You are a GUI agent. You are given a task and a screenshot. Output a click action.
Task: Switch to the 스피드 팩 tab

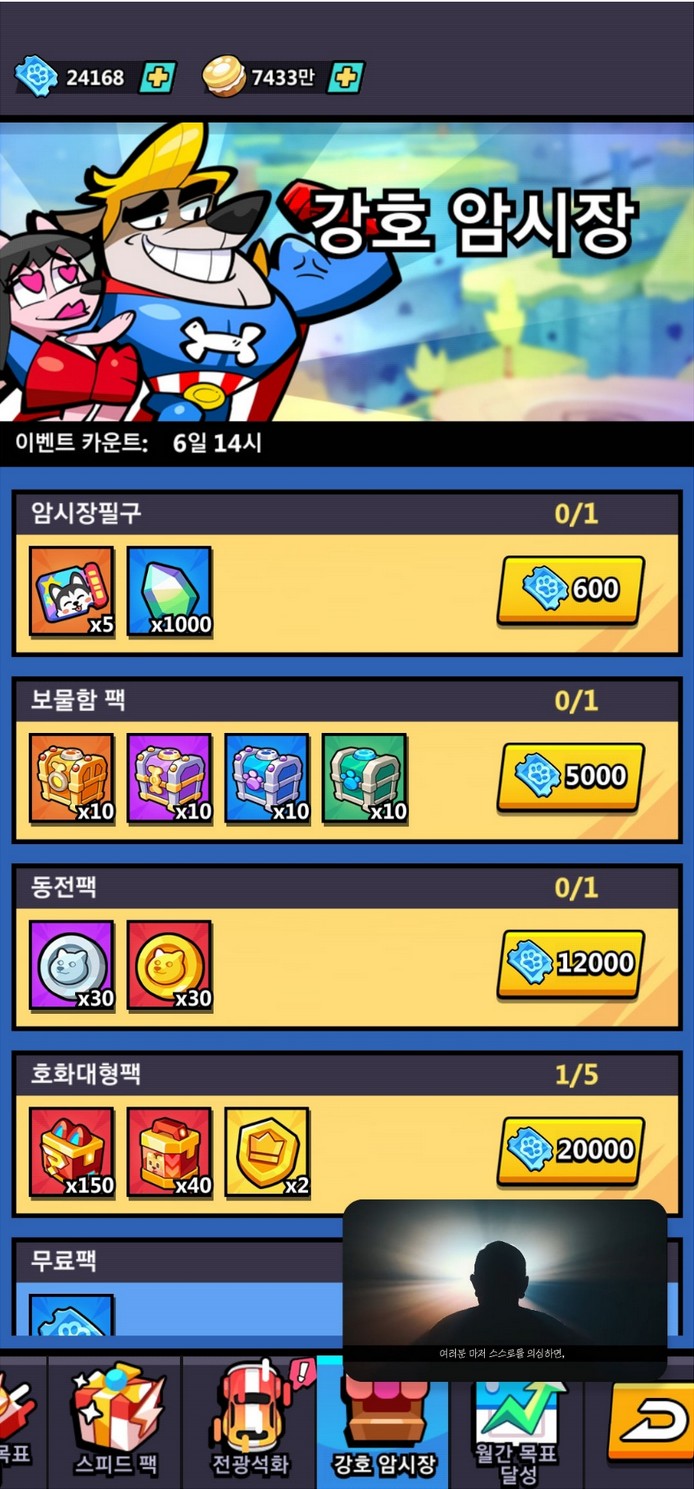[115, 1422]
